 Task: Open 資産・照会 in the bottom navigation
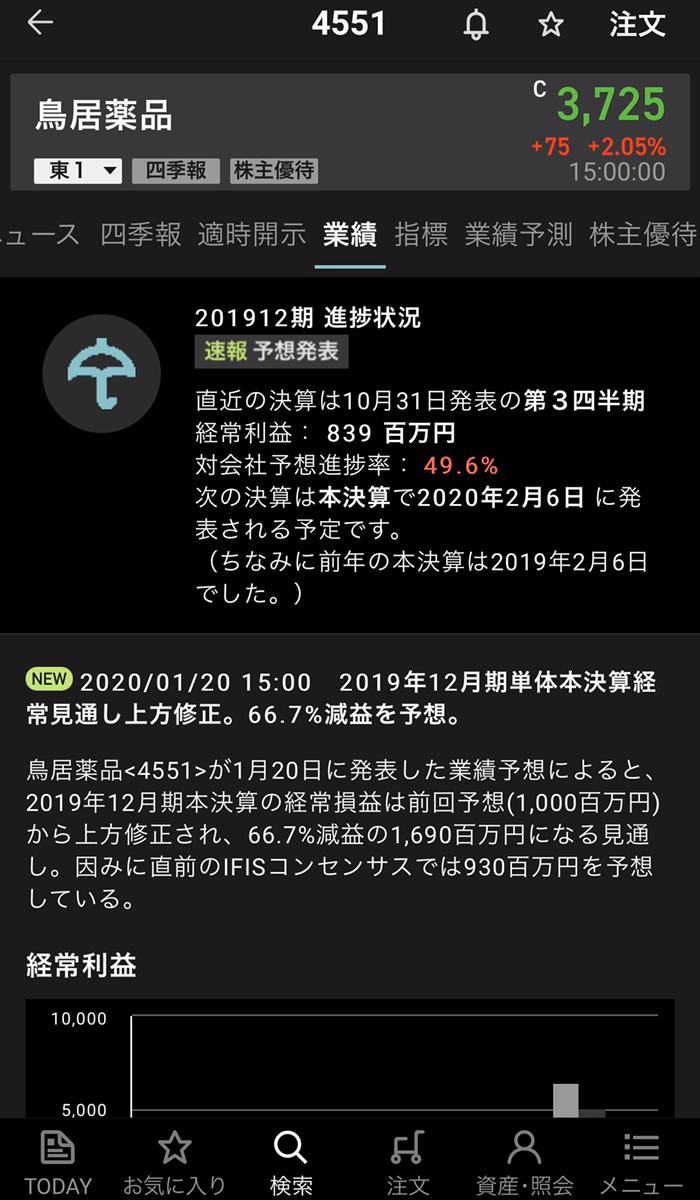pyautogui.click(x=524, y=1160)
